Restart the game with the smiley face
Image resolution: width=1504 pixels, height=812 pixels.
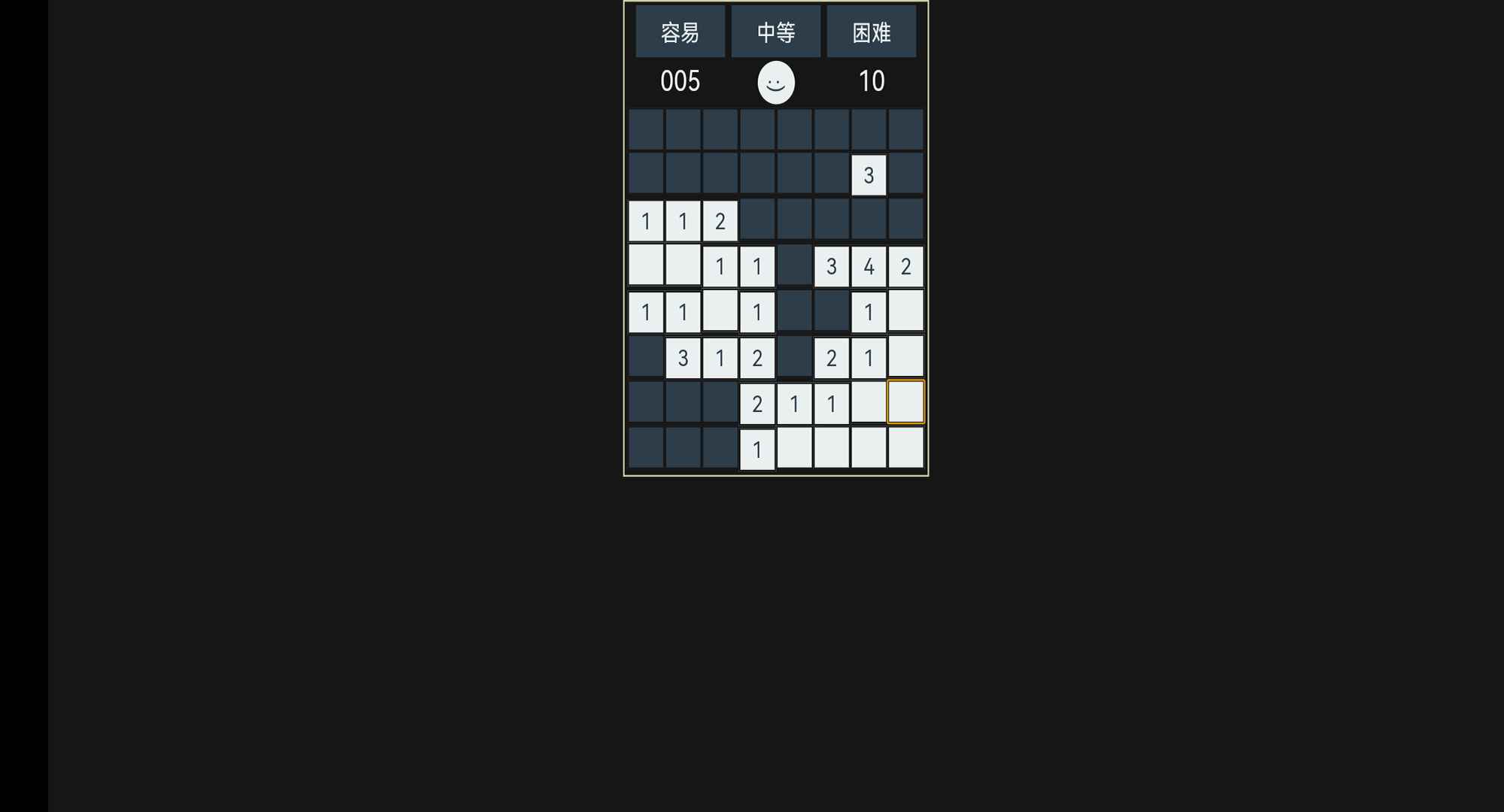tap(775, 82)
